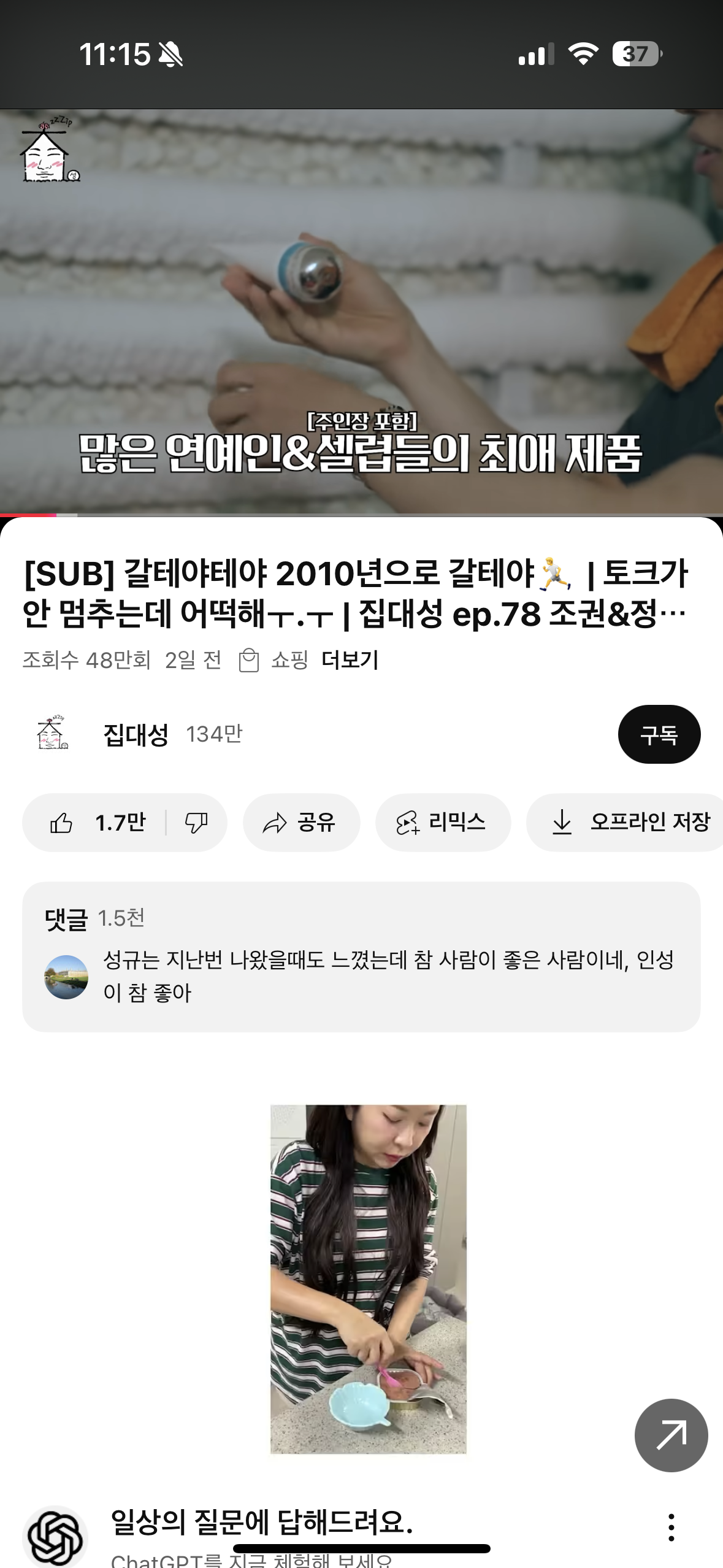Like the video with 1.7만 likes
Image resolution: width=723 pixels, height=1568 pixels.
coord(97,823)
